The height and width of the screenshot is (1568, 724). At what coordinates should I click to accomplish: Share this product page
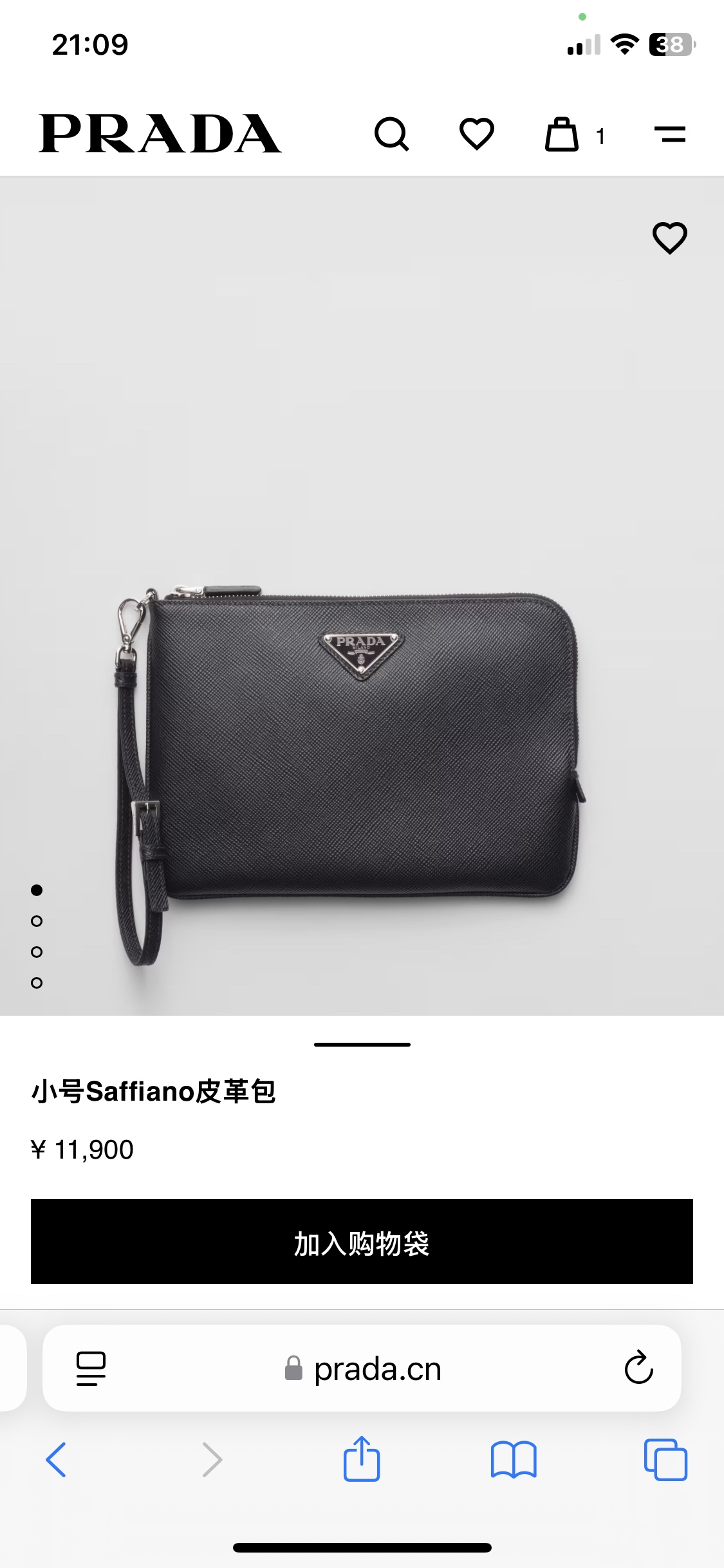[x=362, y=1459]
